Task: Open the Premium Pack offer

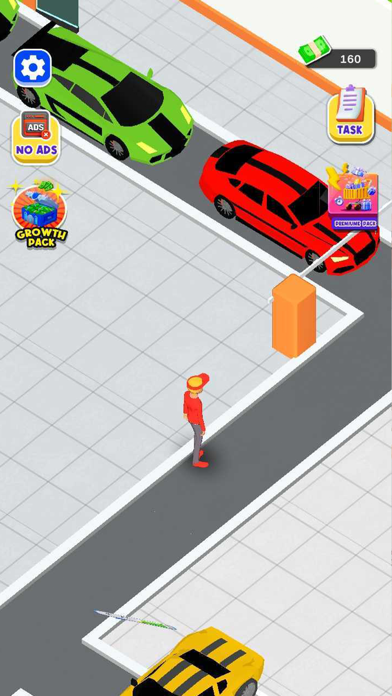Action: (353, 198)
